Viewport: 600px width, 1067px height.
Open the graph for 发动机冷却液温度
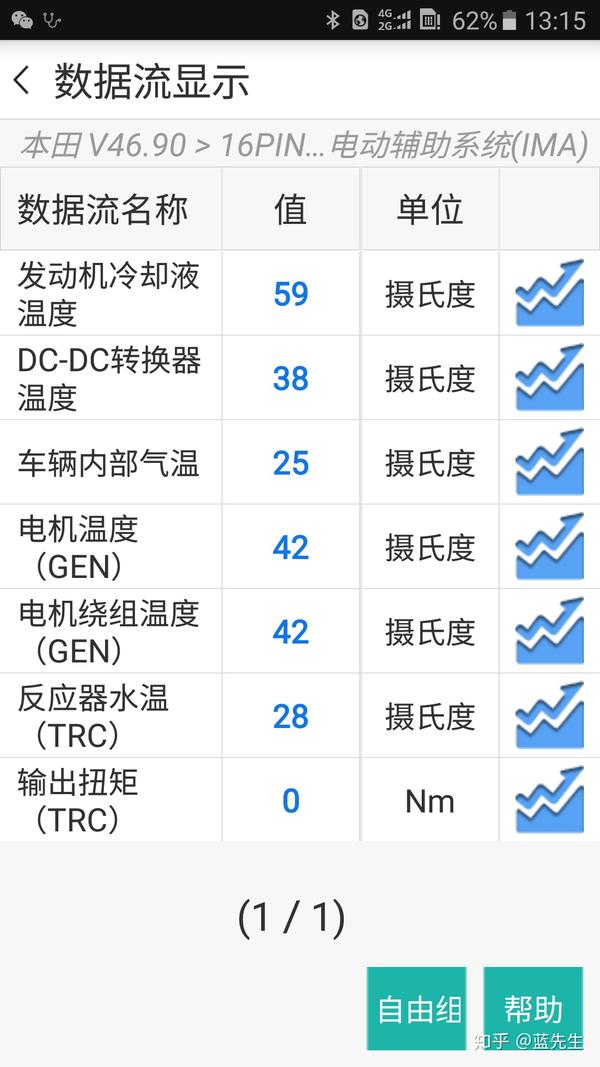coord(549,293)
